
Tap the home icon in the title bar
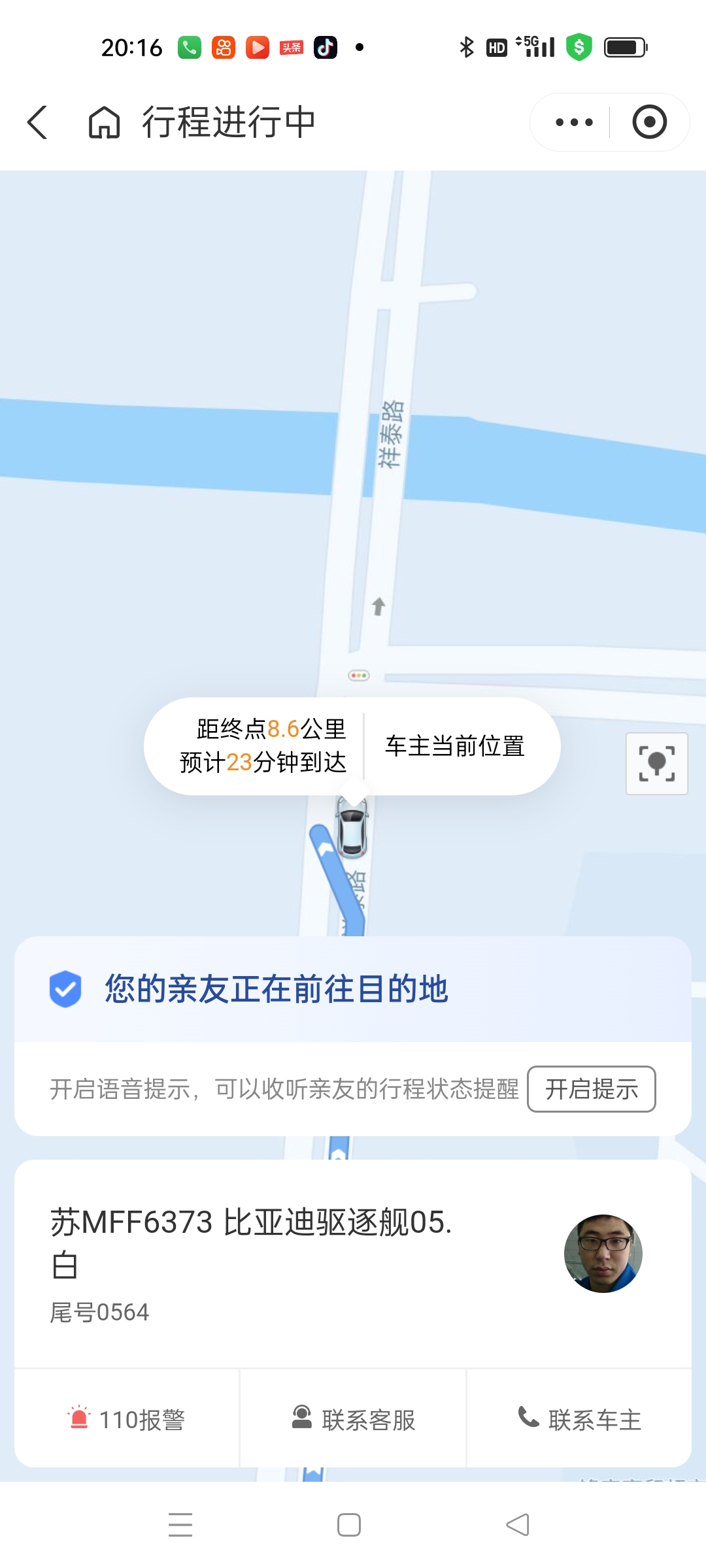(x=103, y=122)
